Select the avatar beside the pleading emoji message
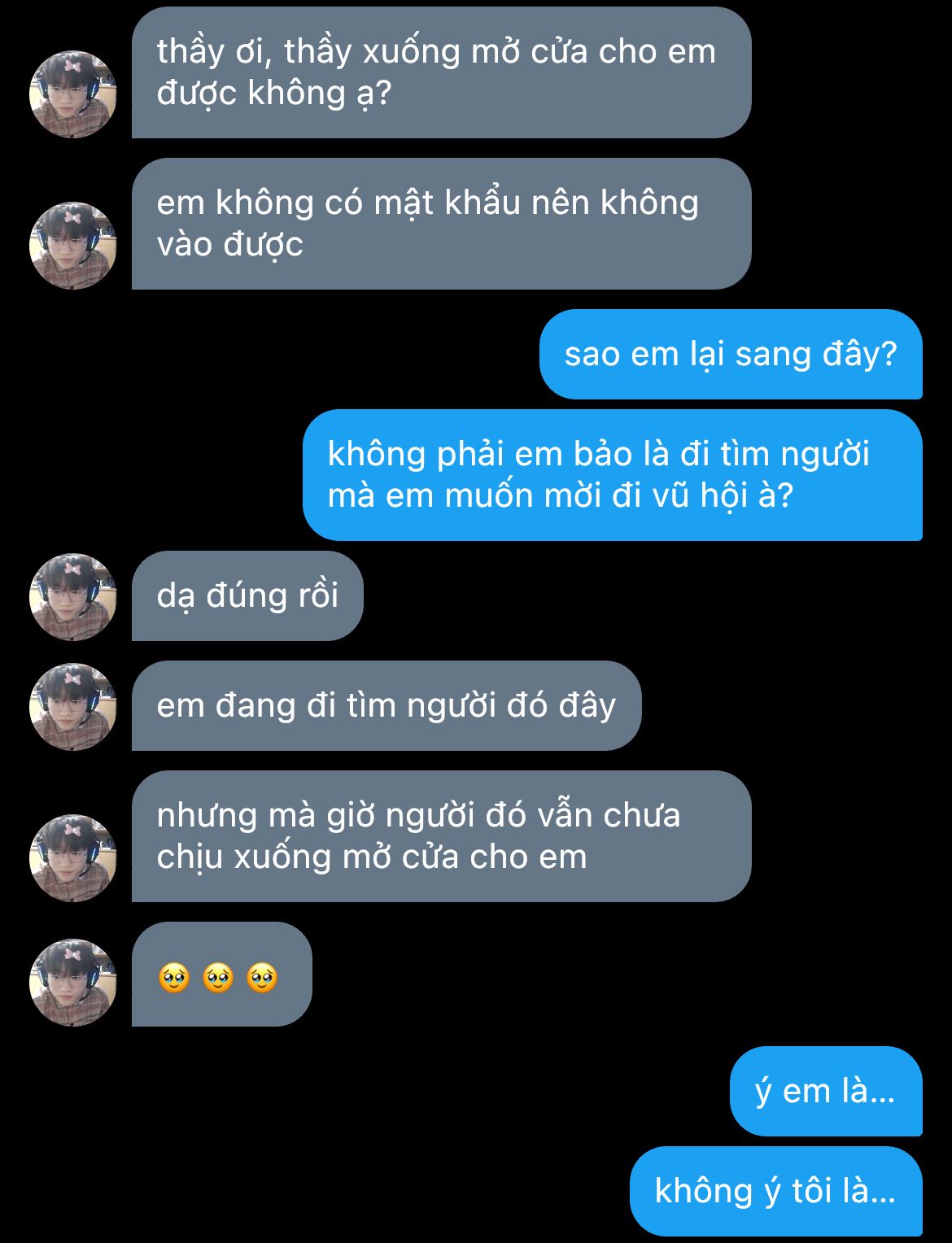952x1243 pixels. click(x=72, y=983)
